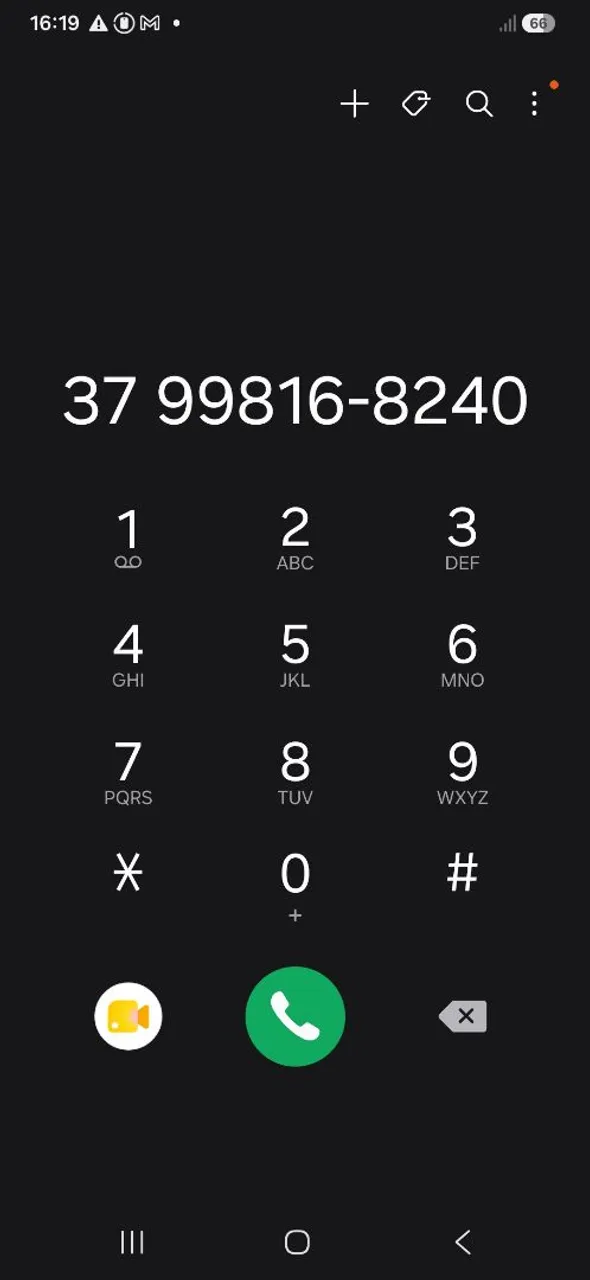
Task: Tap the 6 MNO key
Action: pyautogui.click(x=462, y=657)
